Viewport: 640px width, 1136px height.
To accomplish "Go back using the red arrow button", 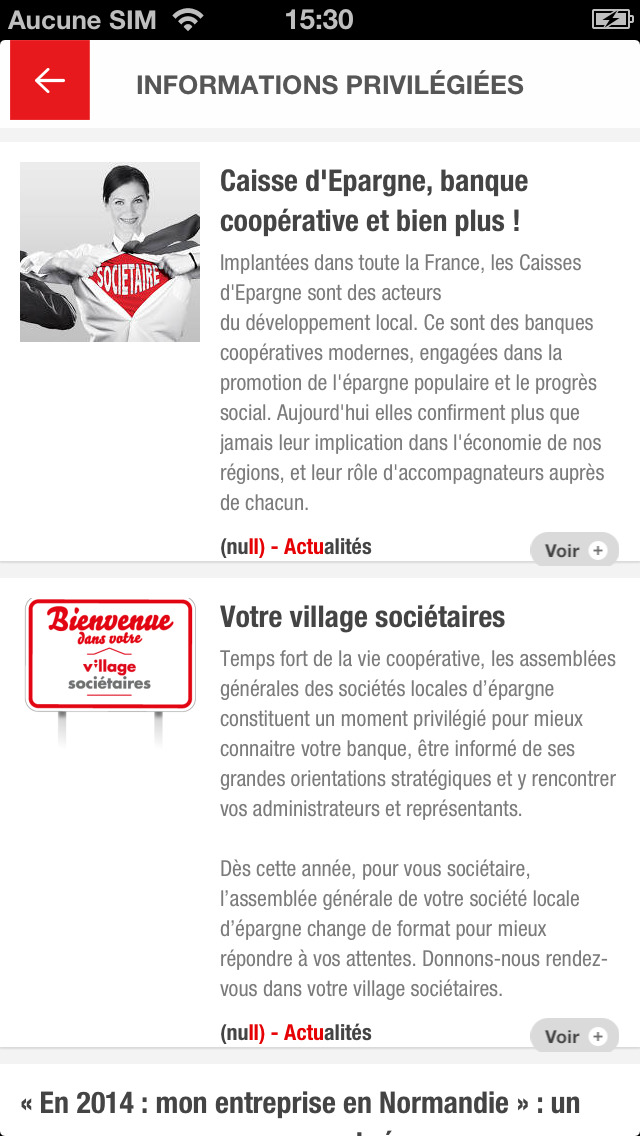I will (x=49, y=80).
